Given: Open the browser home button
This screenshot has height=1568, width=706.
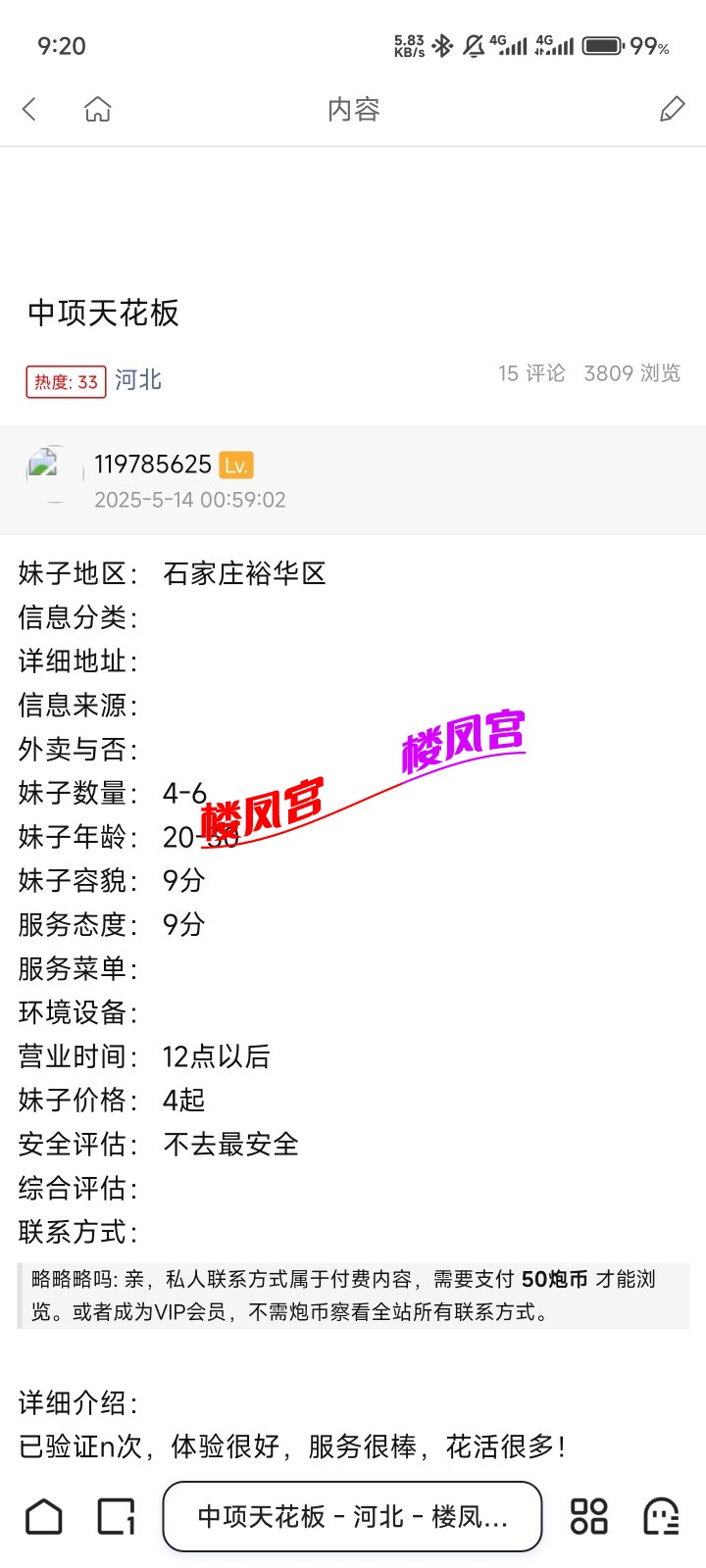Looking at the screenshot, I should click(x=44, y=1516).
